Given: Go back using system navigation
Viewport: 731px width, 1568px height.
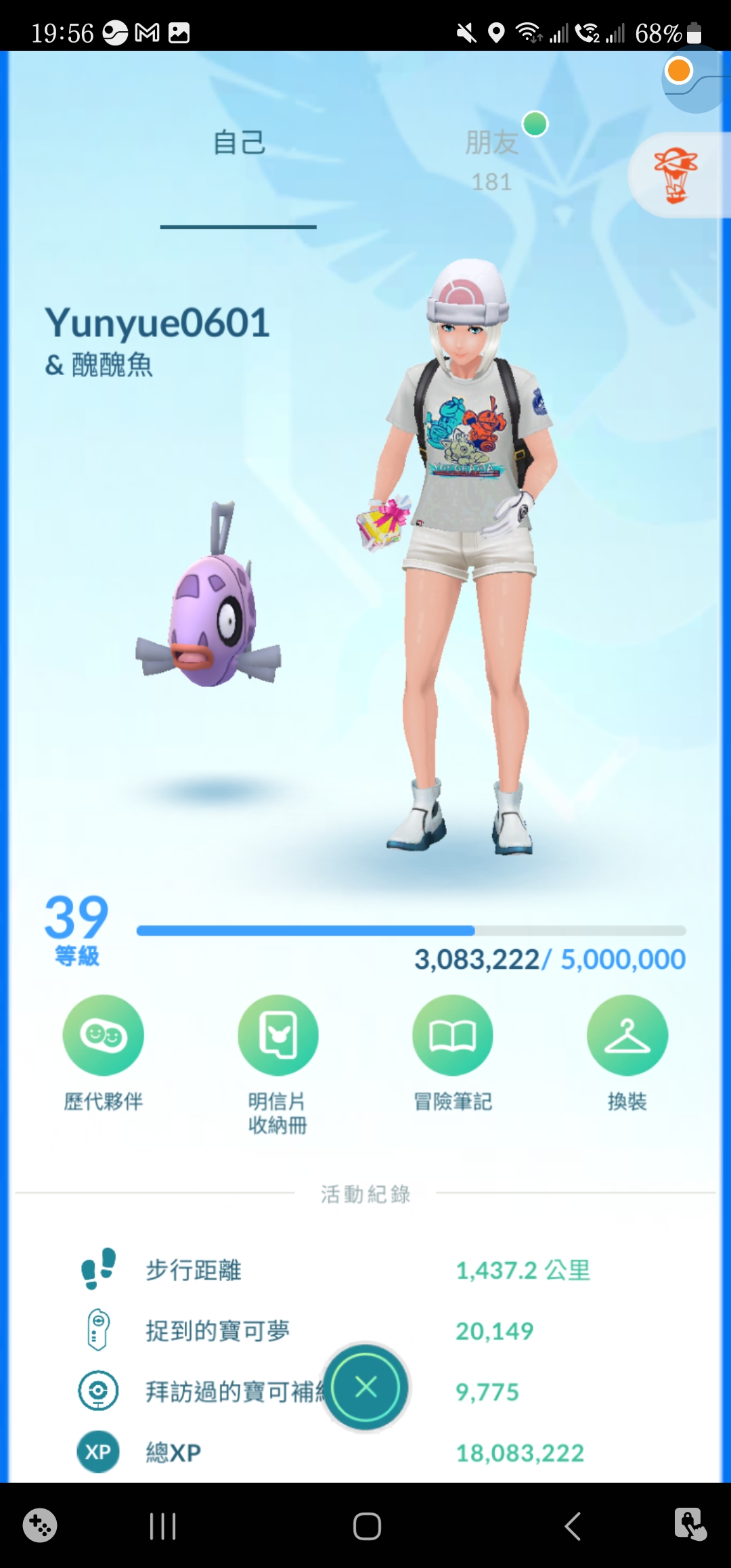Looking at the screenshot, I should click(x=573, y=1526).
